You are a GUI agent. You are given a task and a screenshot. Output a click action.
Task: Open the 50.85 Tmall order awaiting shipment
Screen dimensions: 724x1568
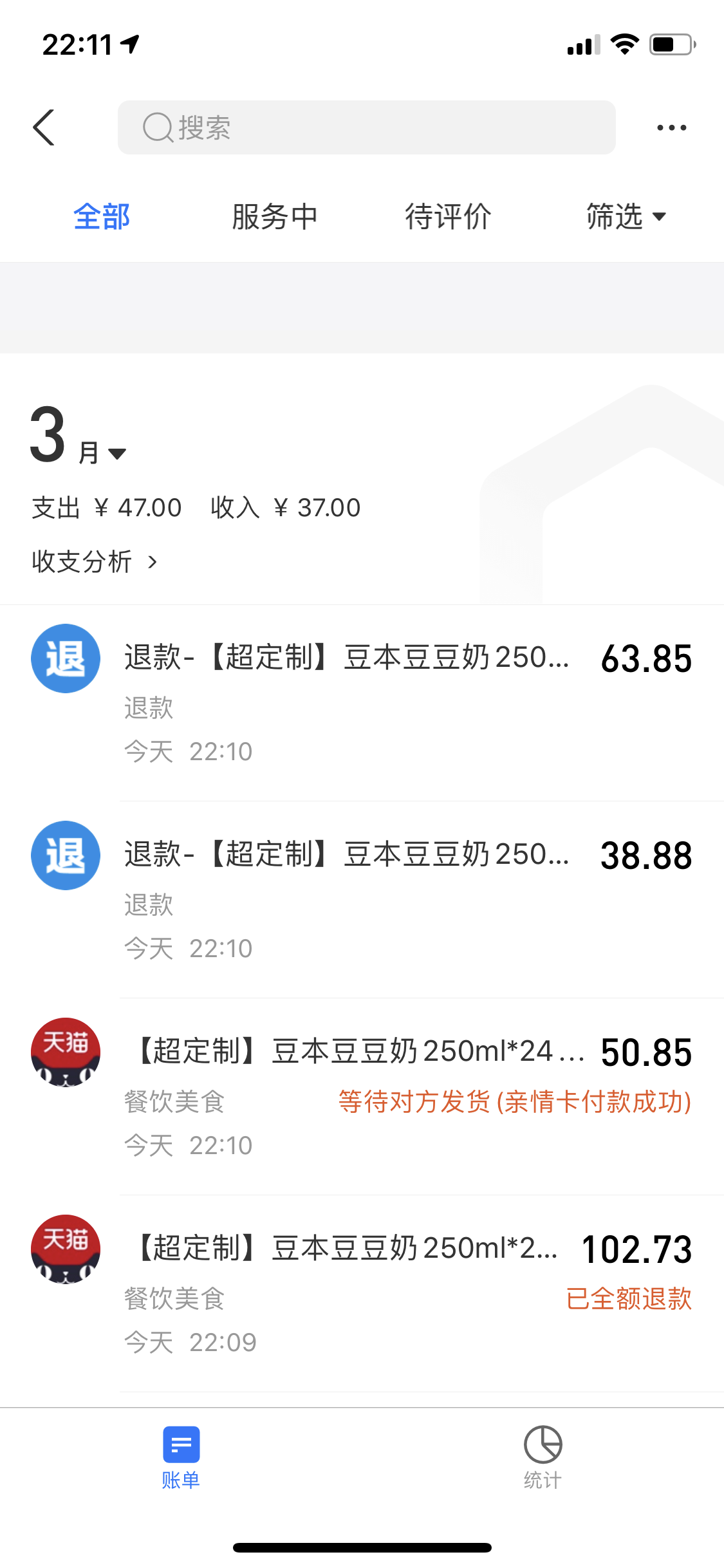(x=362, y=1097)
